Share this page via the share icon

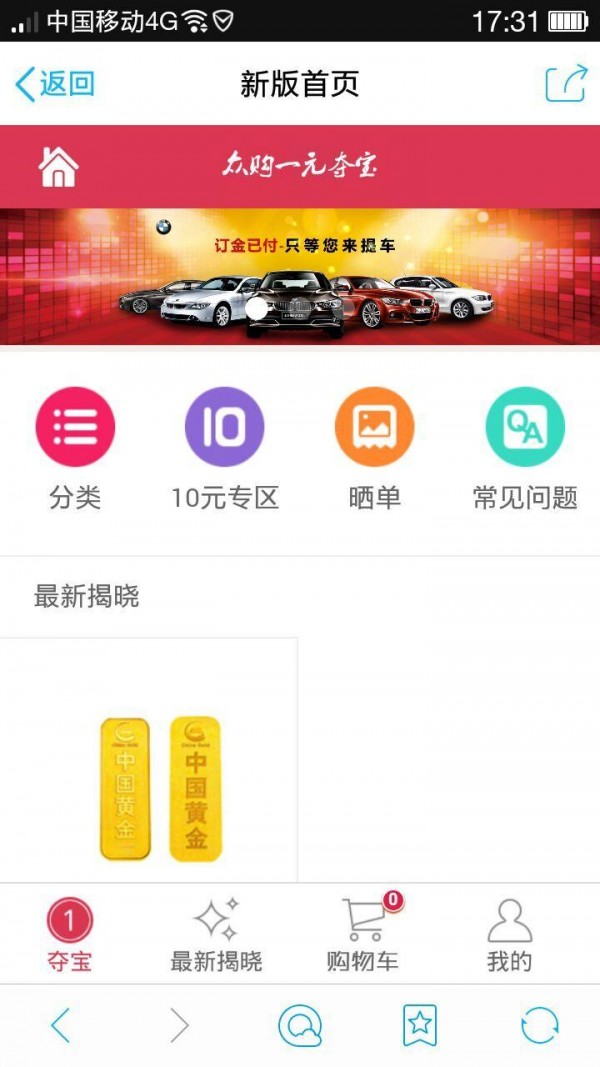click(565, 84)
